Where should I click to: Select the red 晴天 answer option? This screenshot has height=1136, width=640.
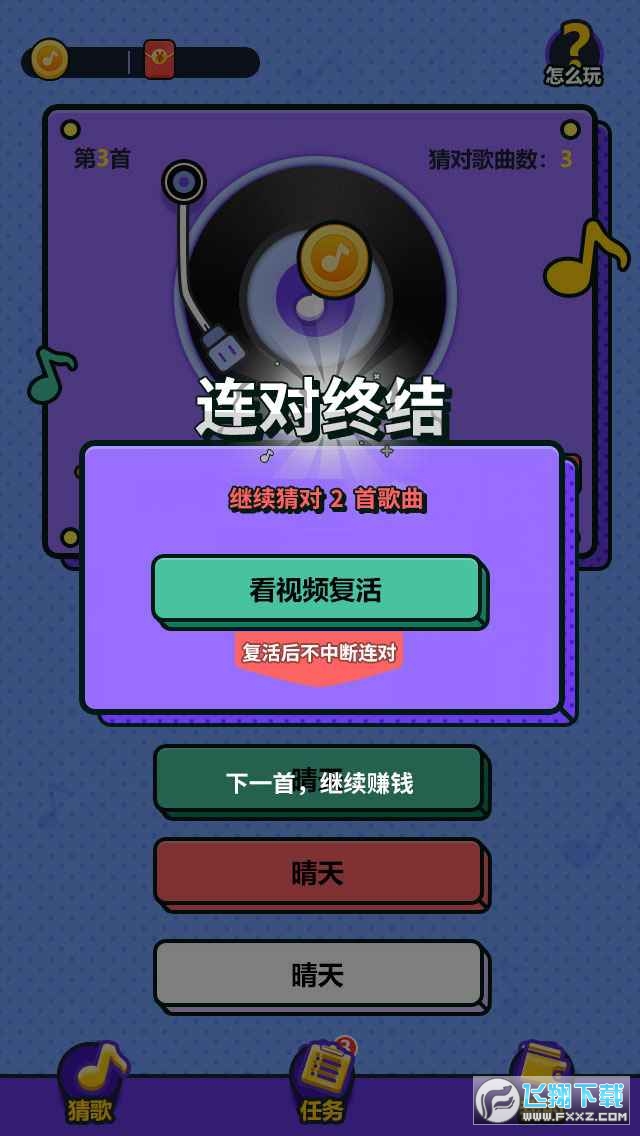click(x=318, y=872)
